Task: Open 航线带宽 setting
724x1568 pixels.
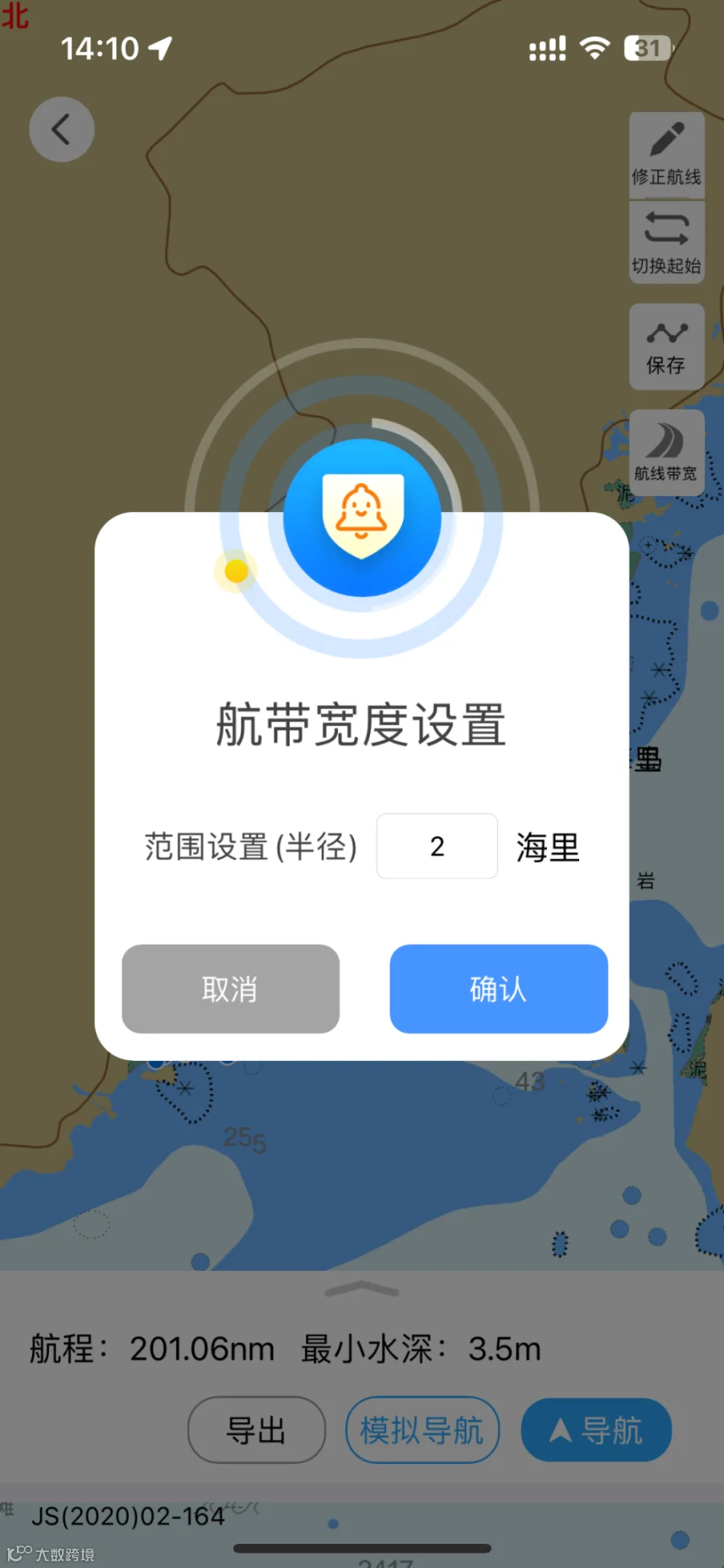Action: (x=667, y=452)
